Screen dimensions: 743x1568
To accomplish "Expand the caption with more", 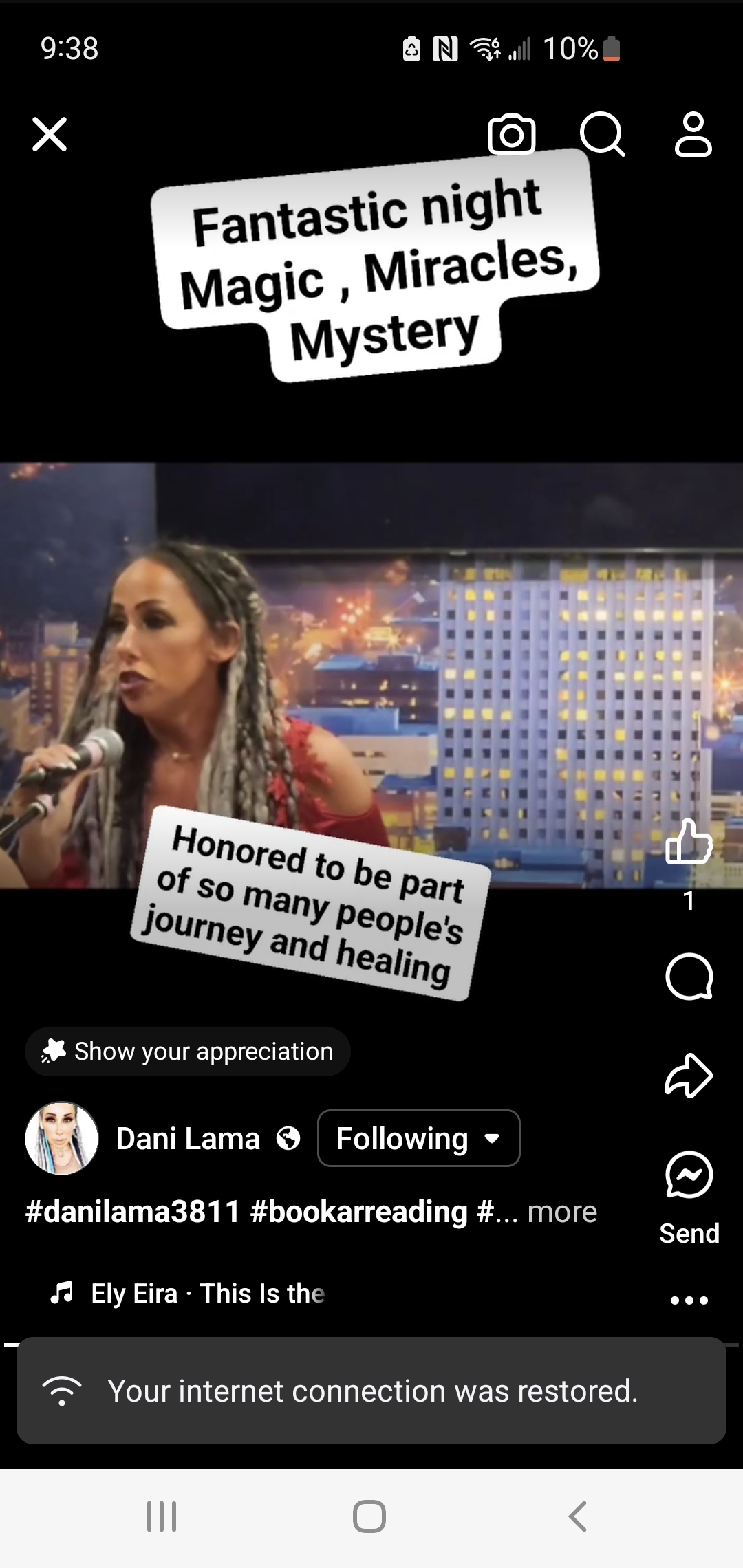I will tap(562, 1212).
